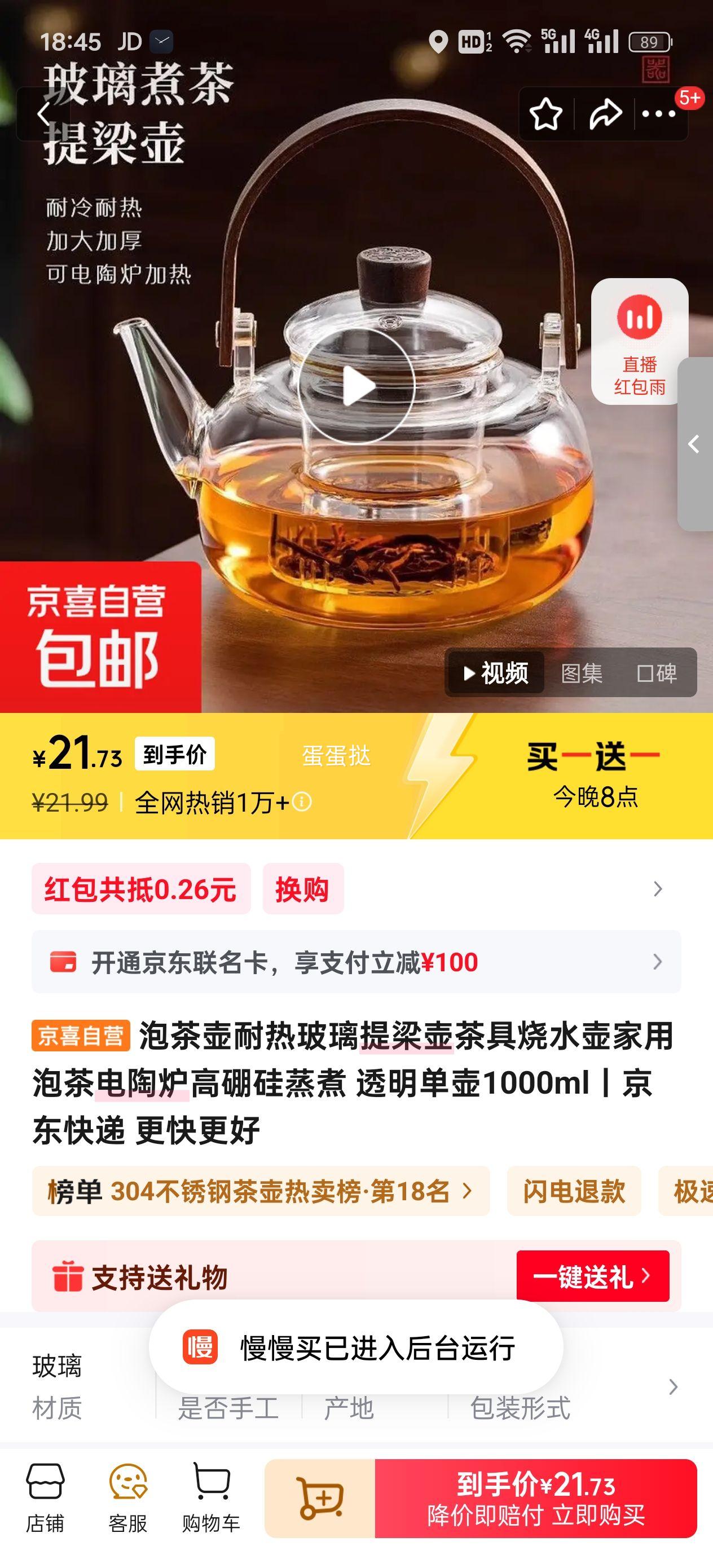The height and width of the screenshot is (1568, 713).
Task: View the 304不锈钢茶壶热卖榜 ranking
Action: pos(261,1191)
